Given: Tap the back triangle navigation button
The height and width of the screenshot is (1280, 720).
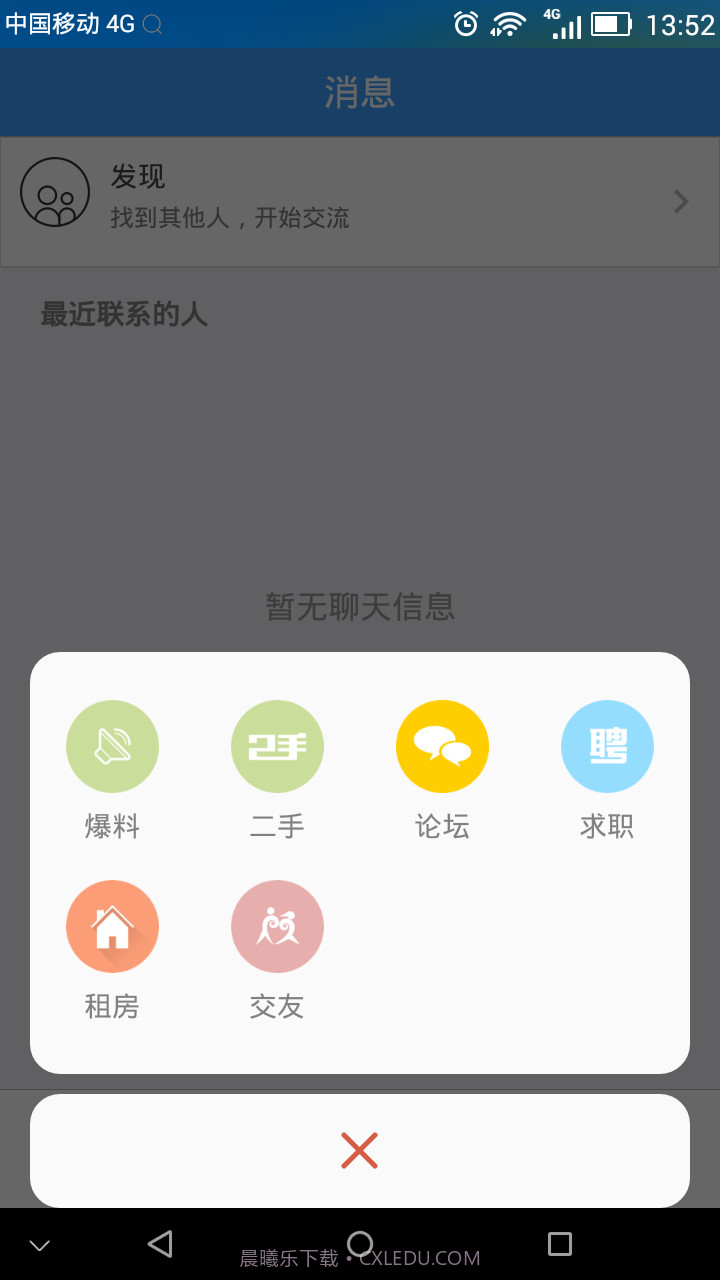Looking at the screenshot, I should 160,1244.
